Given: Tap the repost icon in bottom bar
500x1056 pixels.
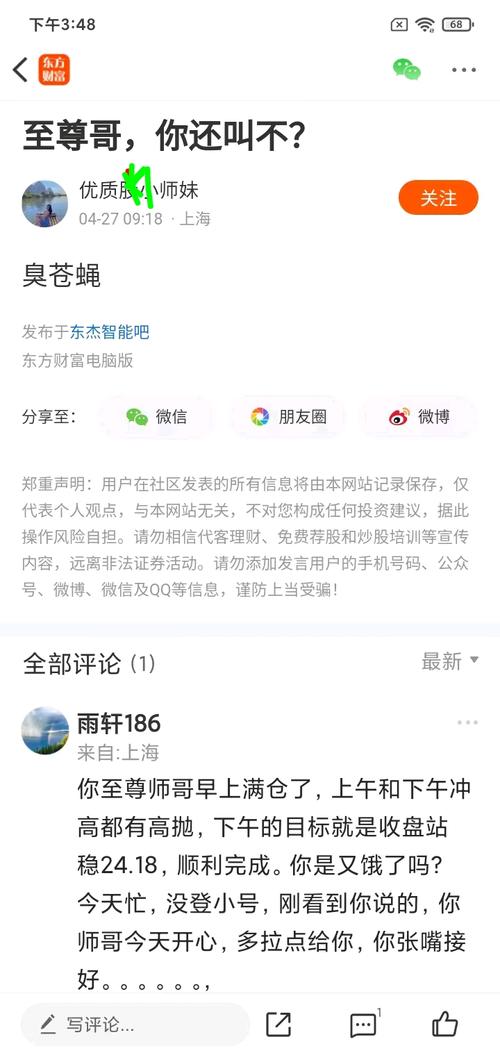Looking at the screenshot, I should point(278,1024).
